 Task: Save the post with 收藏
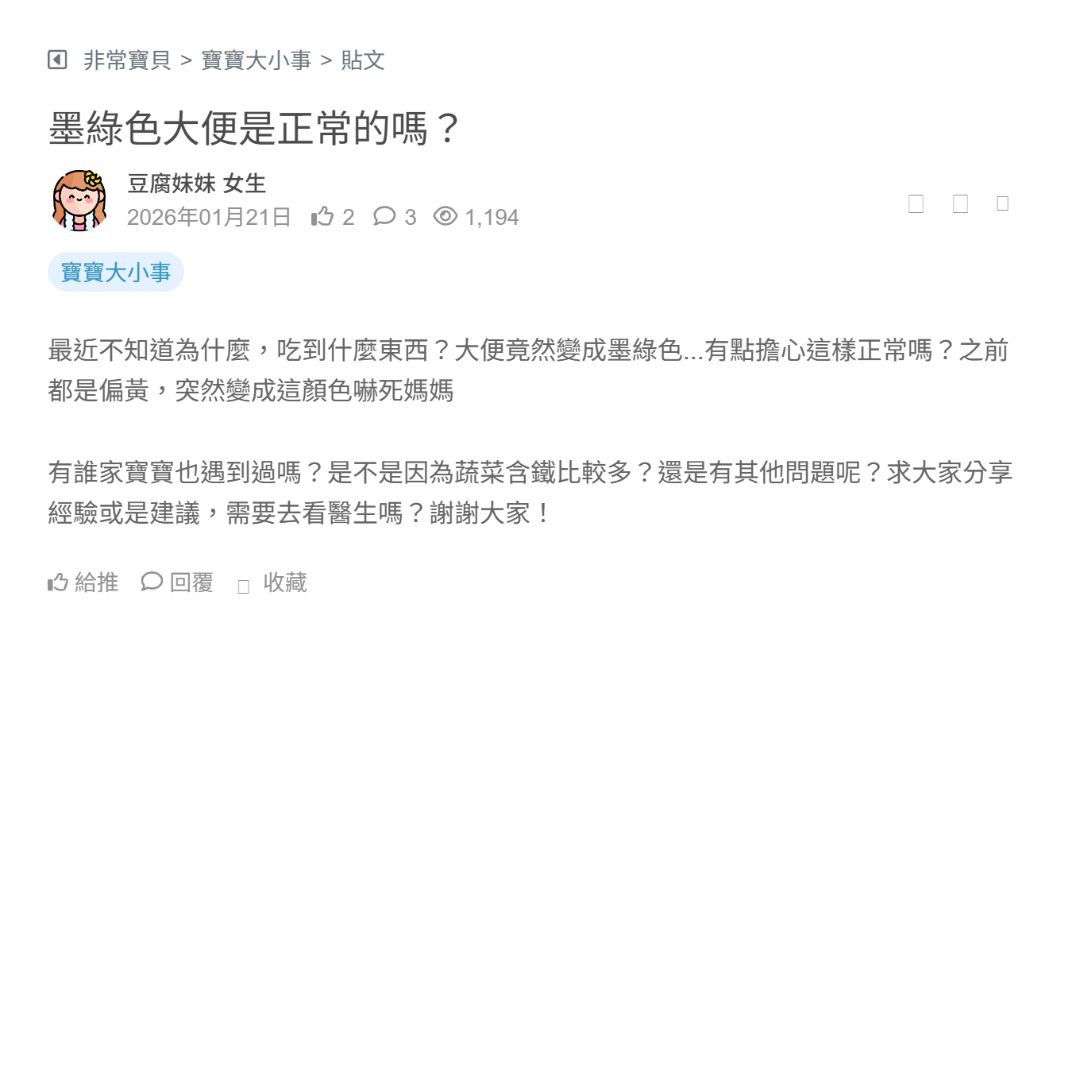click(273, 583)
